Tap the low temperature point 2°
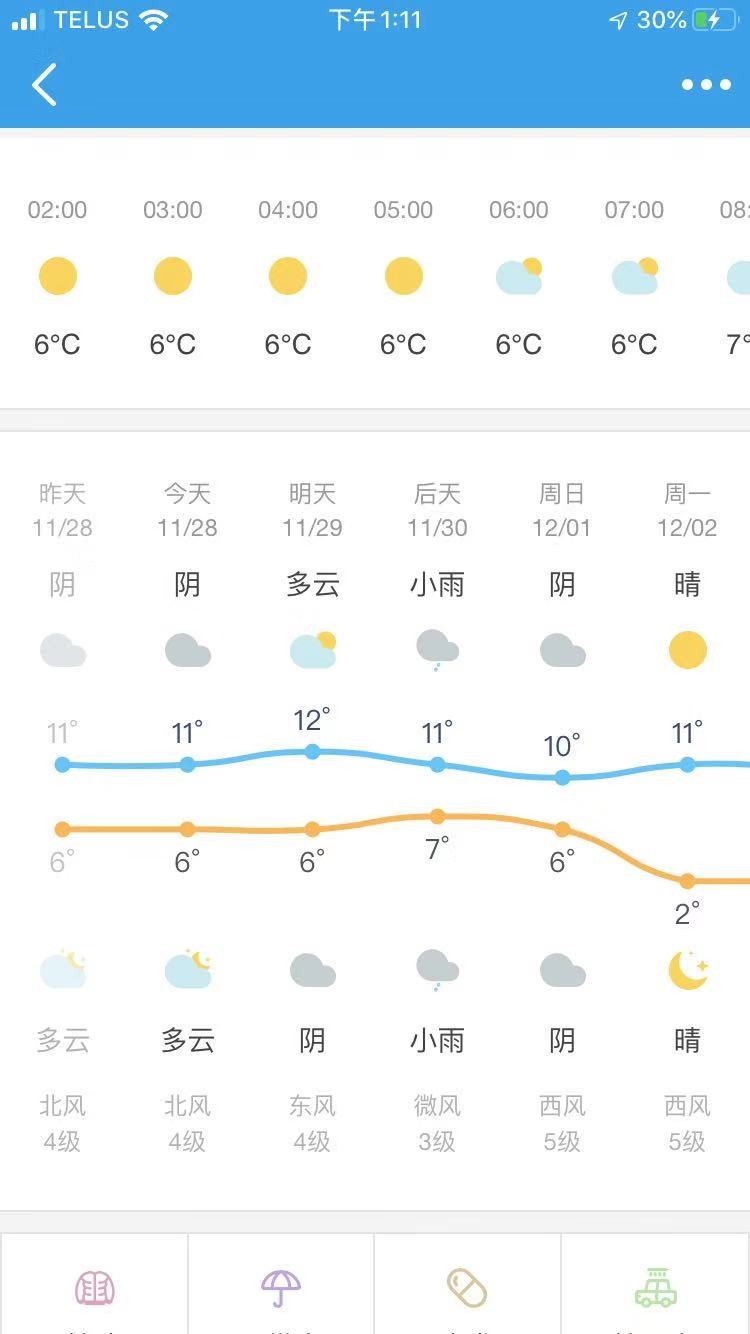The height and width of the screenshot is (1334, 750). pyautogui.click(x=687, y=881)
